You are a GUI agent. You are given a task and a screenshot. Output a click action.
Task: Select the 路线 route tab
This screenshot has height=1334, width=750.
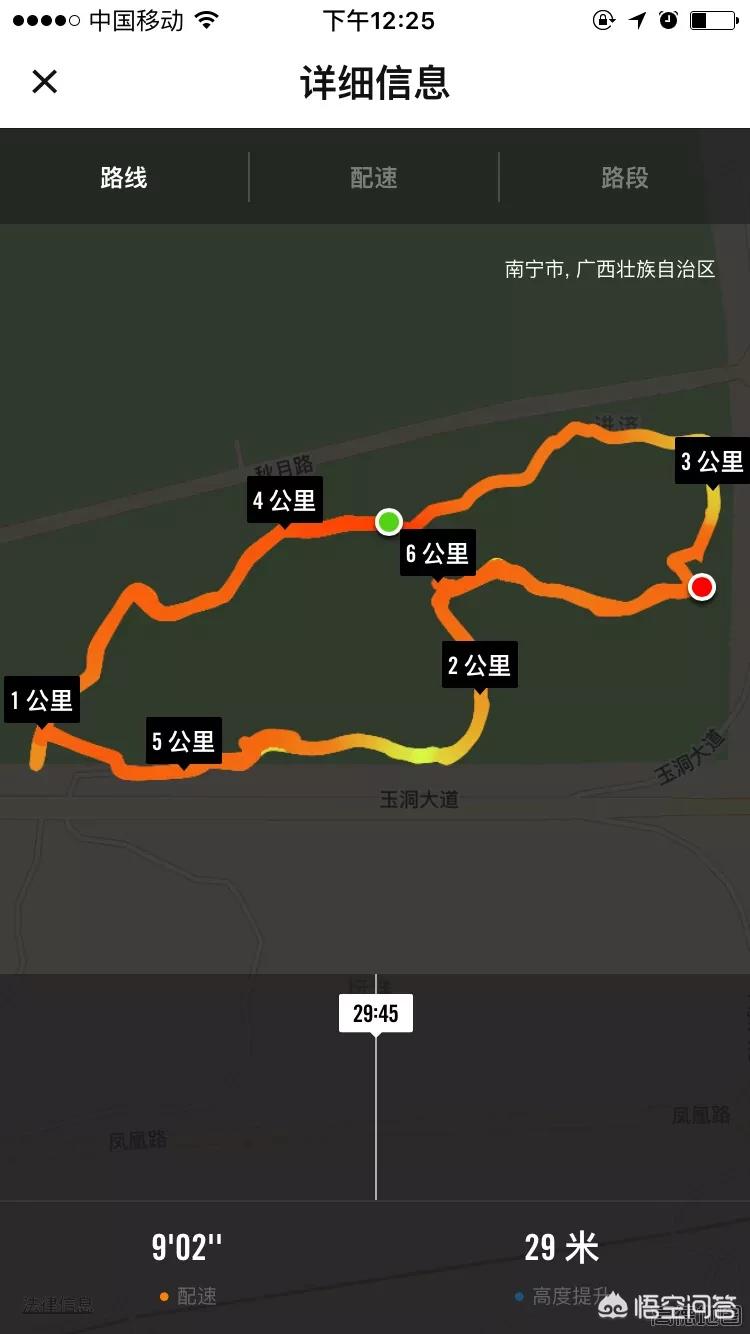124,178
